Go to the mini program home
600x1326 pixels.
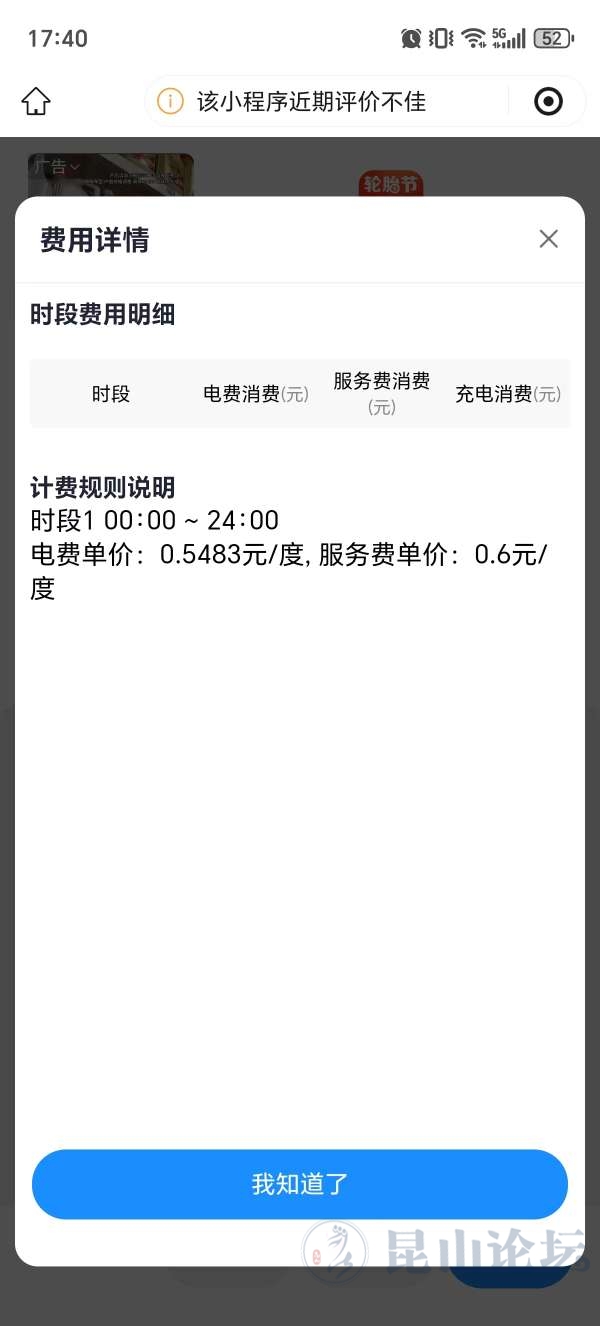(x=36, y=101)
